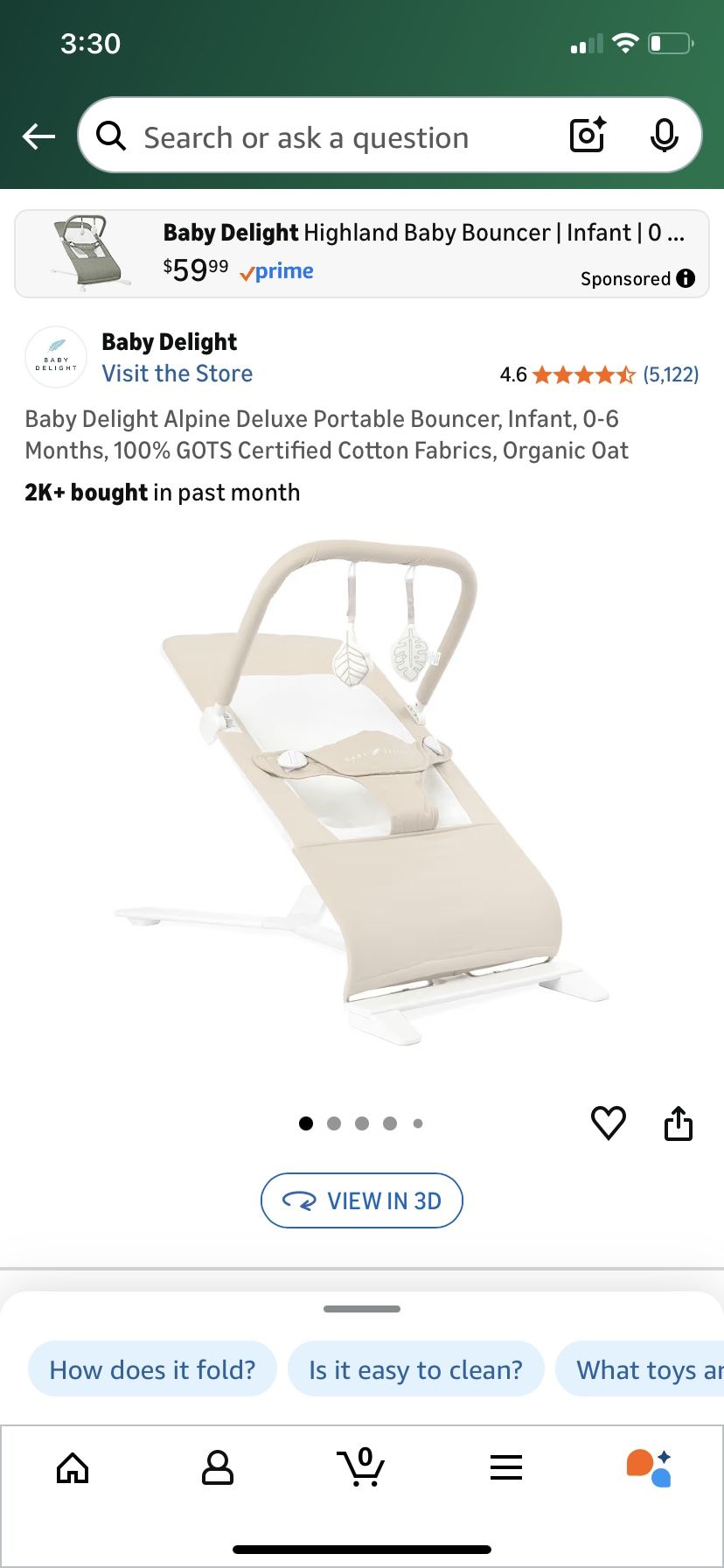Image resolution: width=724 pixels, height=1568 pixels.
Task: Select the last carousel indicator dot
Action: tap(418, 1123)
